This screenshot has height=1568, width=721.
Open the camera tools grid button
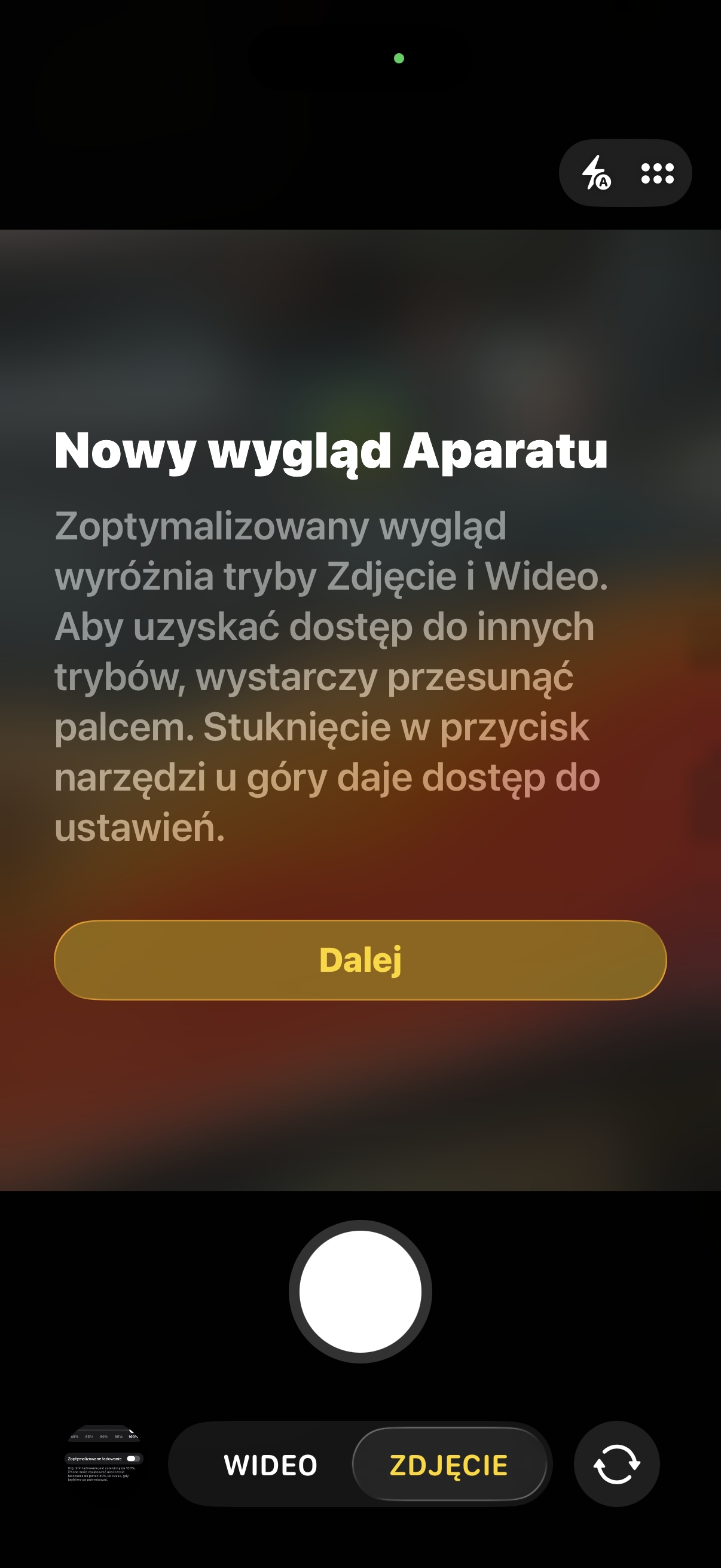coord(657,173)
